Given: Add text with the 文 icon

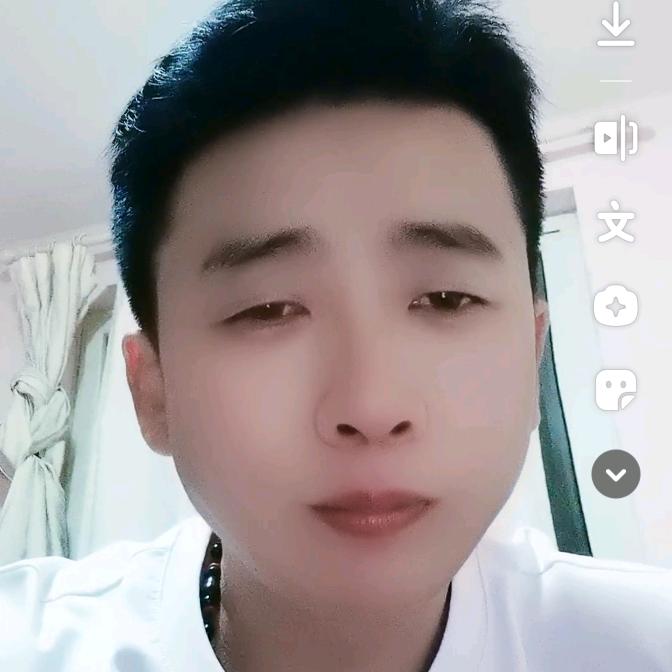Looking at the screenshot, I should [x=616, y=222].
